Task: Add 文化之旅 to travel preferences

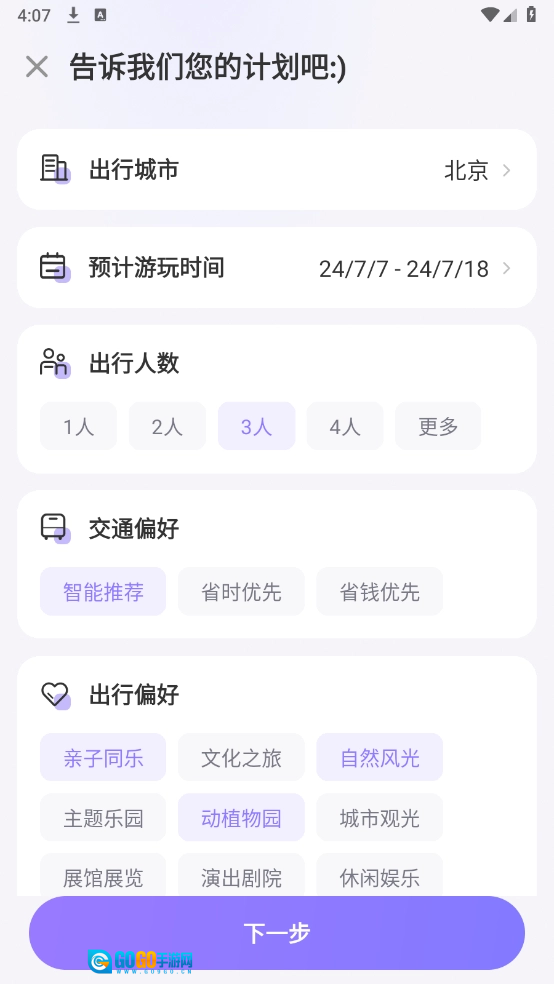Action: pos(241,757)
